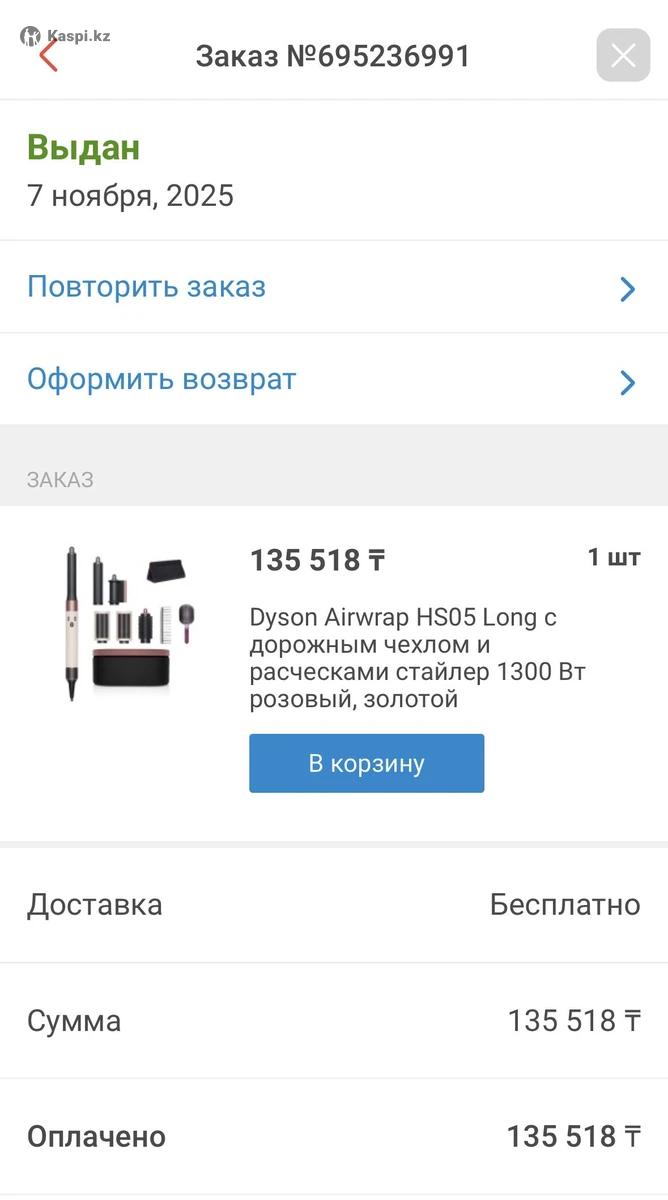This screenshot has width=668, height=1200.
Task: Close the order details screen
Action: pos(623,55)
